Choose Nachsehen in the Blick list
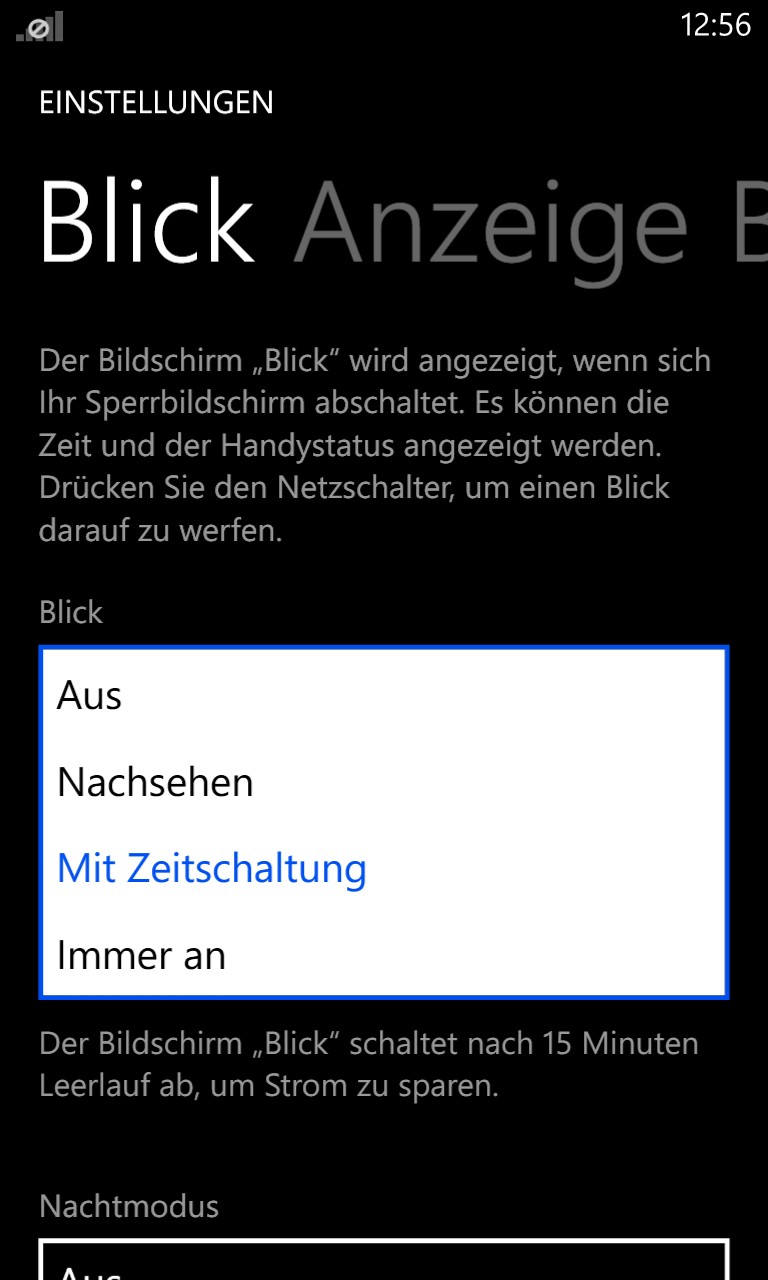Screen dimensions: 768x1280 coord(384,781)
